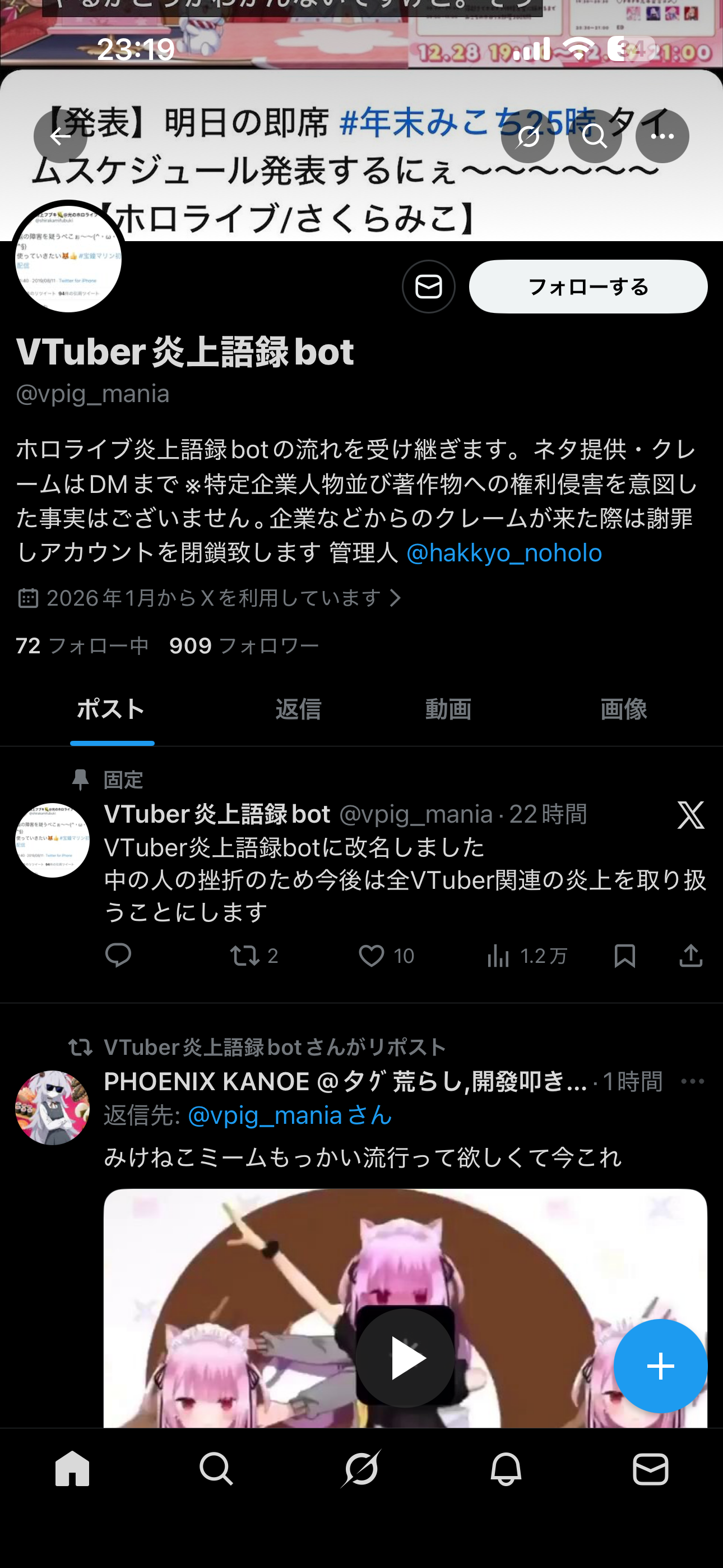Image resolution: width=723 pixels, height=1568 pixels.
Task: Bookmark the pinned post
Action: pyautogui.click(x=624, y=956)
